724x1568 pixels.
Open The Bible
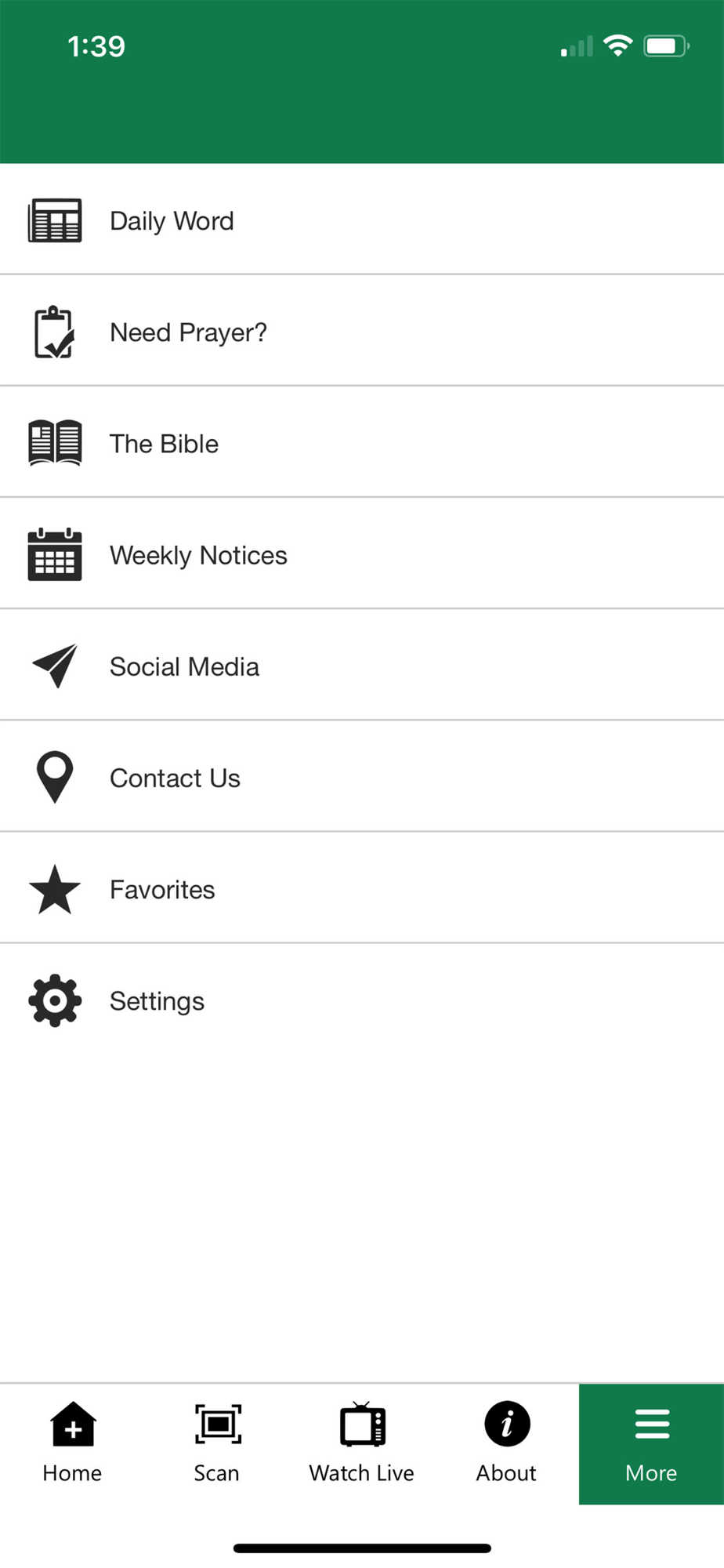click(x=362, y=442)
